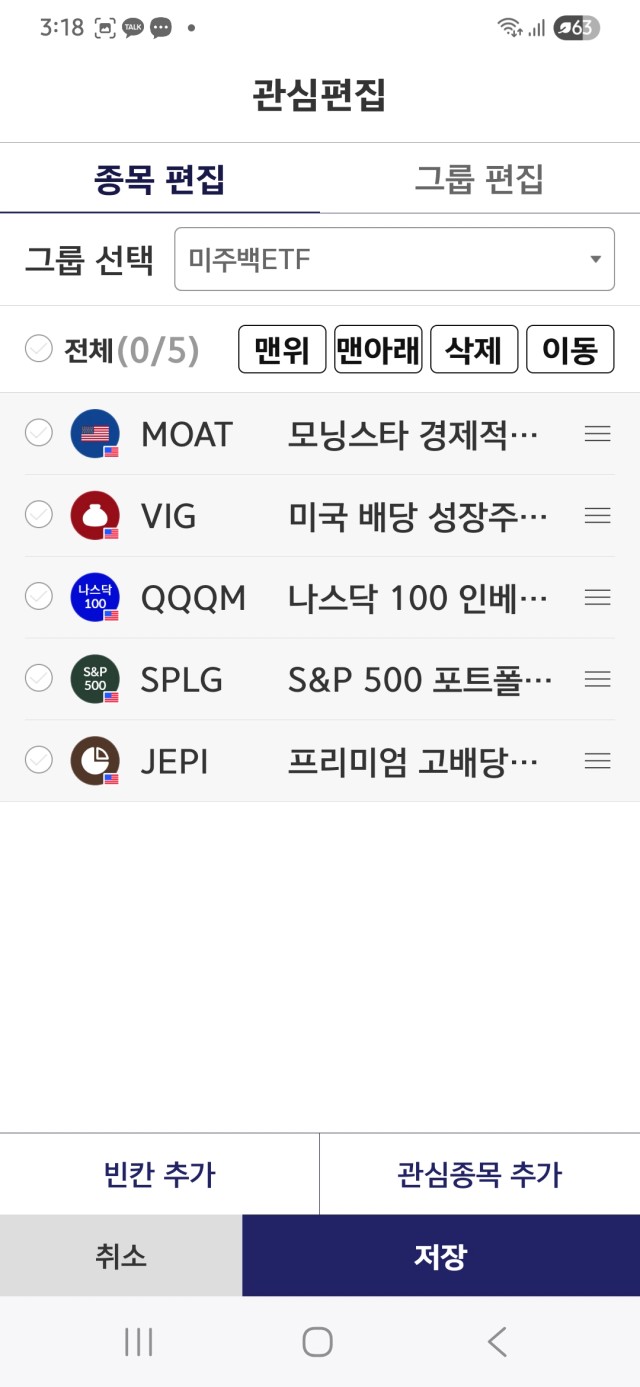Check the 전체 select-all checkbox
Screen dimensions: 640x1387
click(39, 349)
